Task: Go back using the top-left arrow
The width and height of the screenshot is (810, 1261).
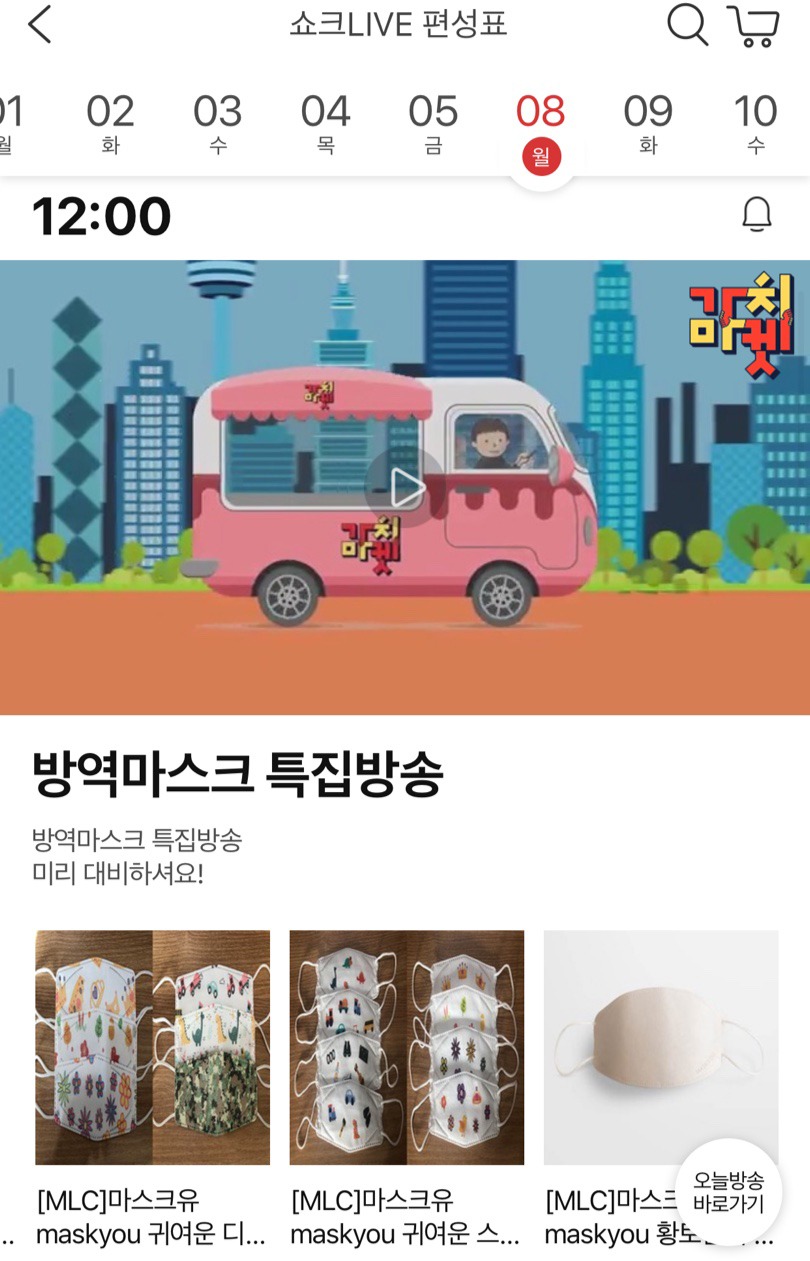Action: [40, 25]
